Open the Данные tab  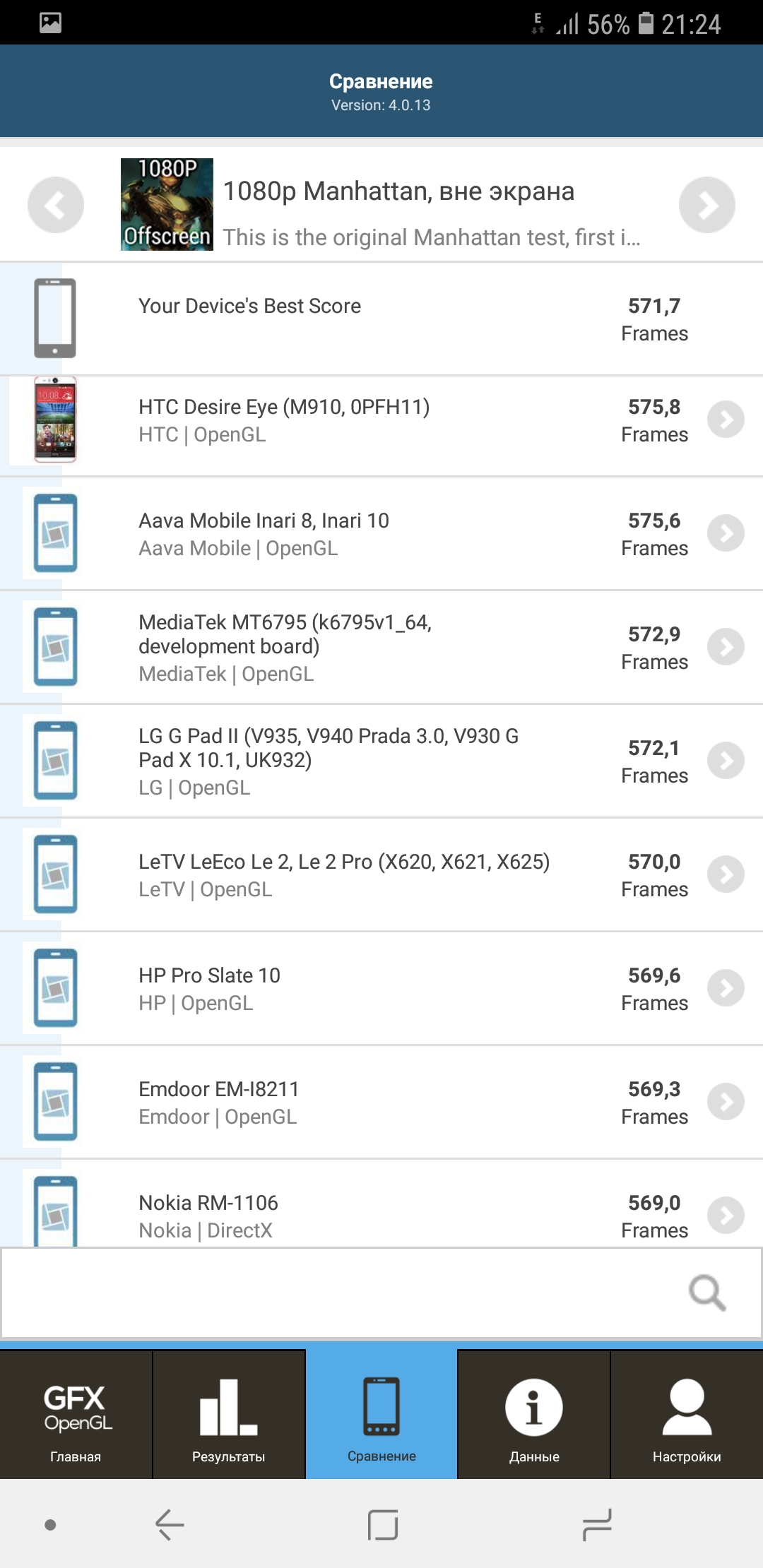pos(534,1415)
